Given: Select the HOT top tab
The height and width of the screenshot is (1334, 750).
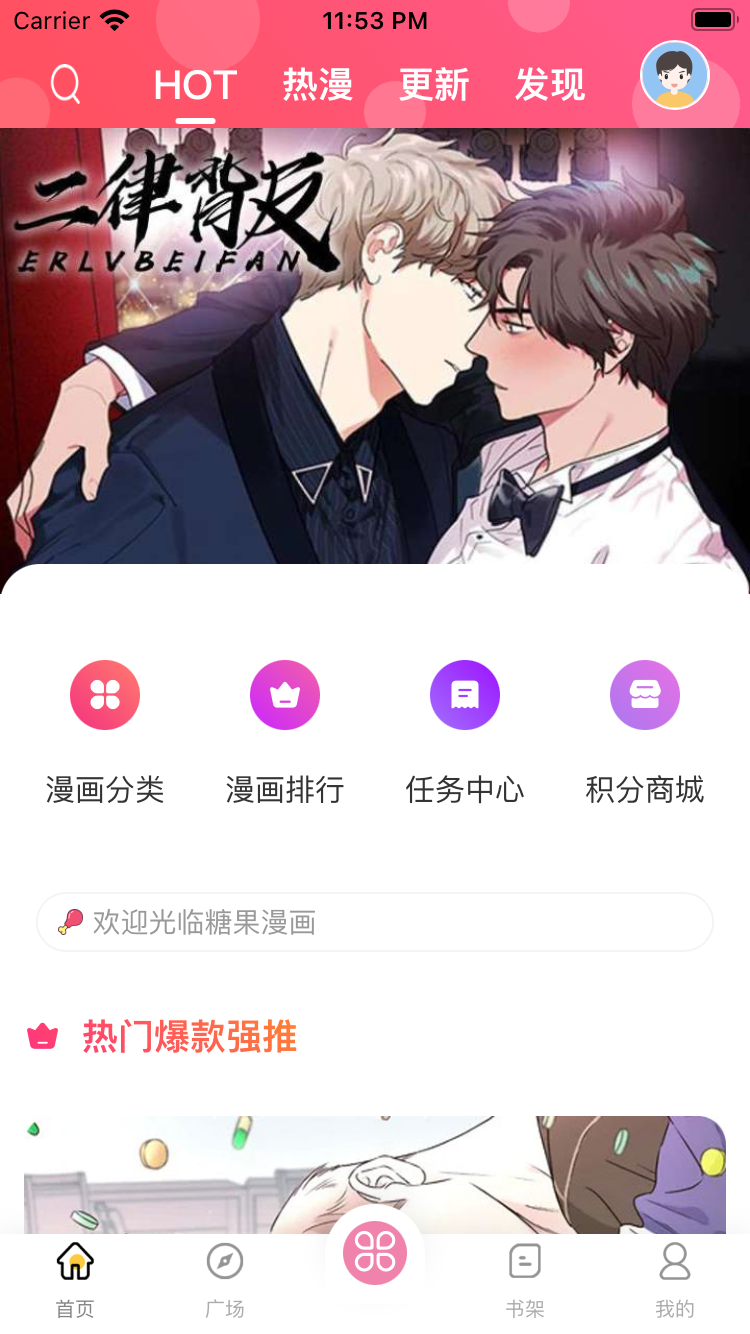Looking at the screenshot, I should tap(195, 86).
